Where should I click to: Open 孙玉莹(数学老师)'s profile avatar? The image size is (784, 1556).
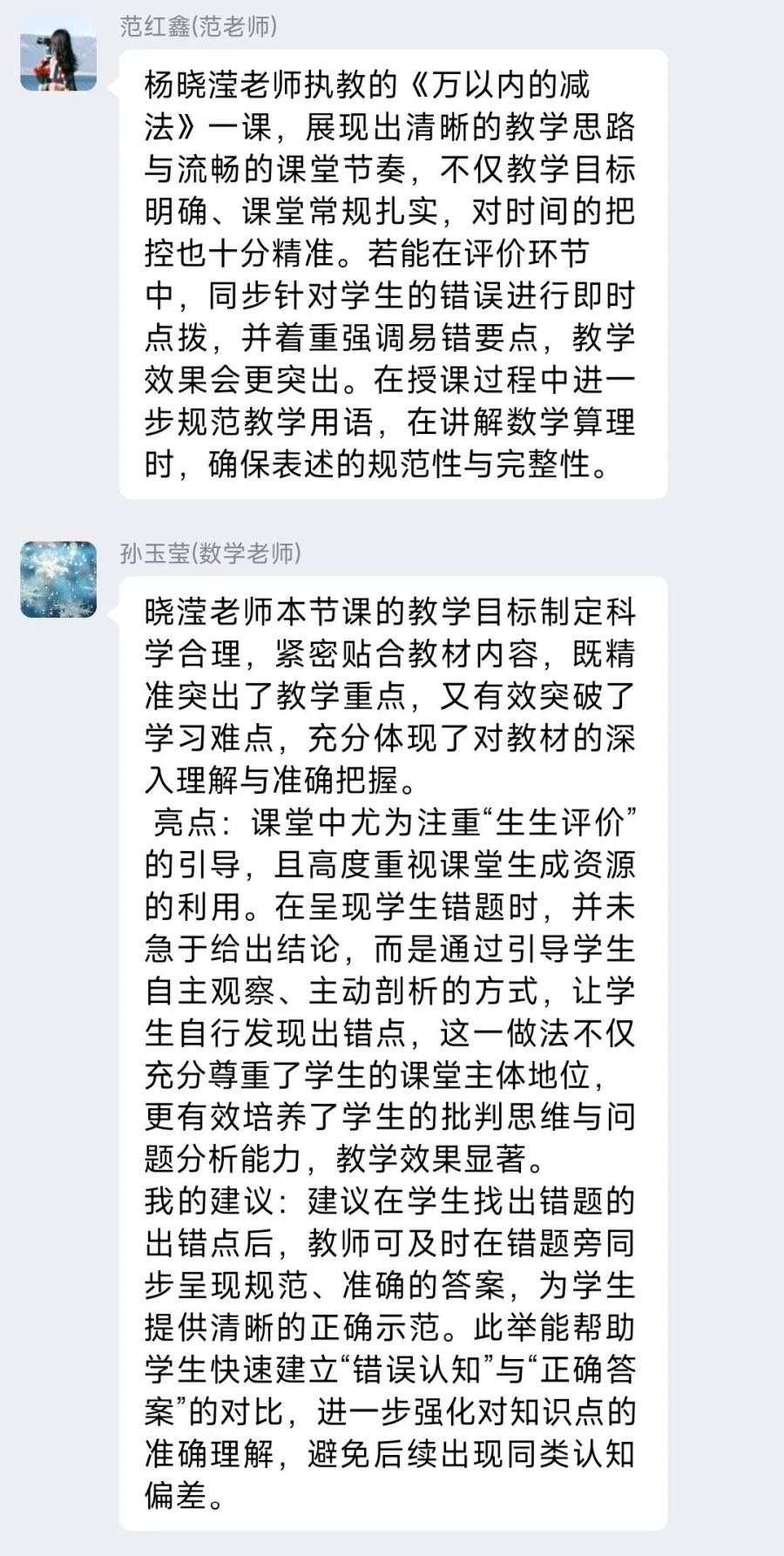58,580
